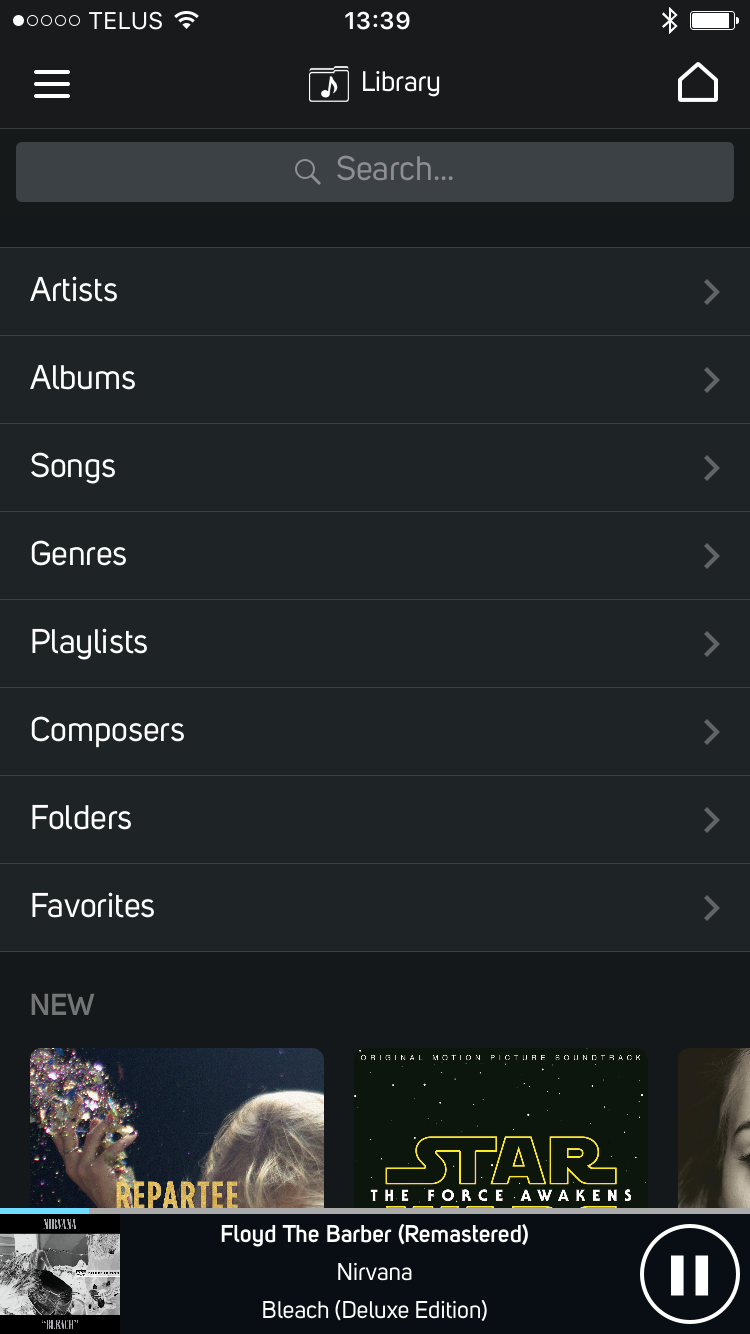View the Favorites collection
The height and width of the screenshot is (1334, 750).
(x=375, y=907)
